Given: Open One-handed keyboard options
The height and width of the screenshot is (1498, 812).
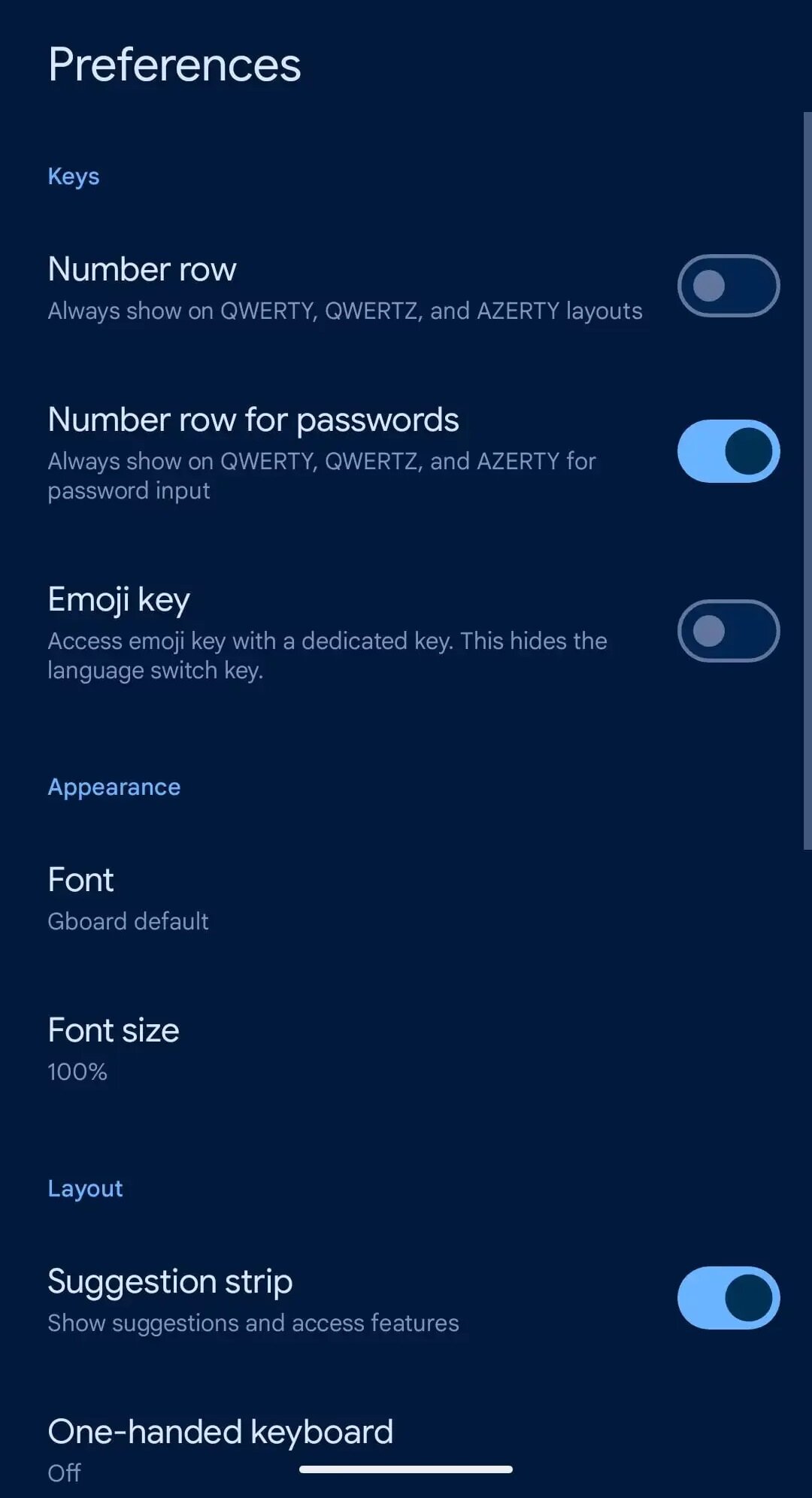Looking at the screenshot, I should [x=406, y=1450].
